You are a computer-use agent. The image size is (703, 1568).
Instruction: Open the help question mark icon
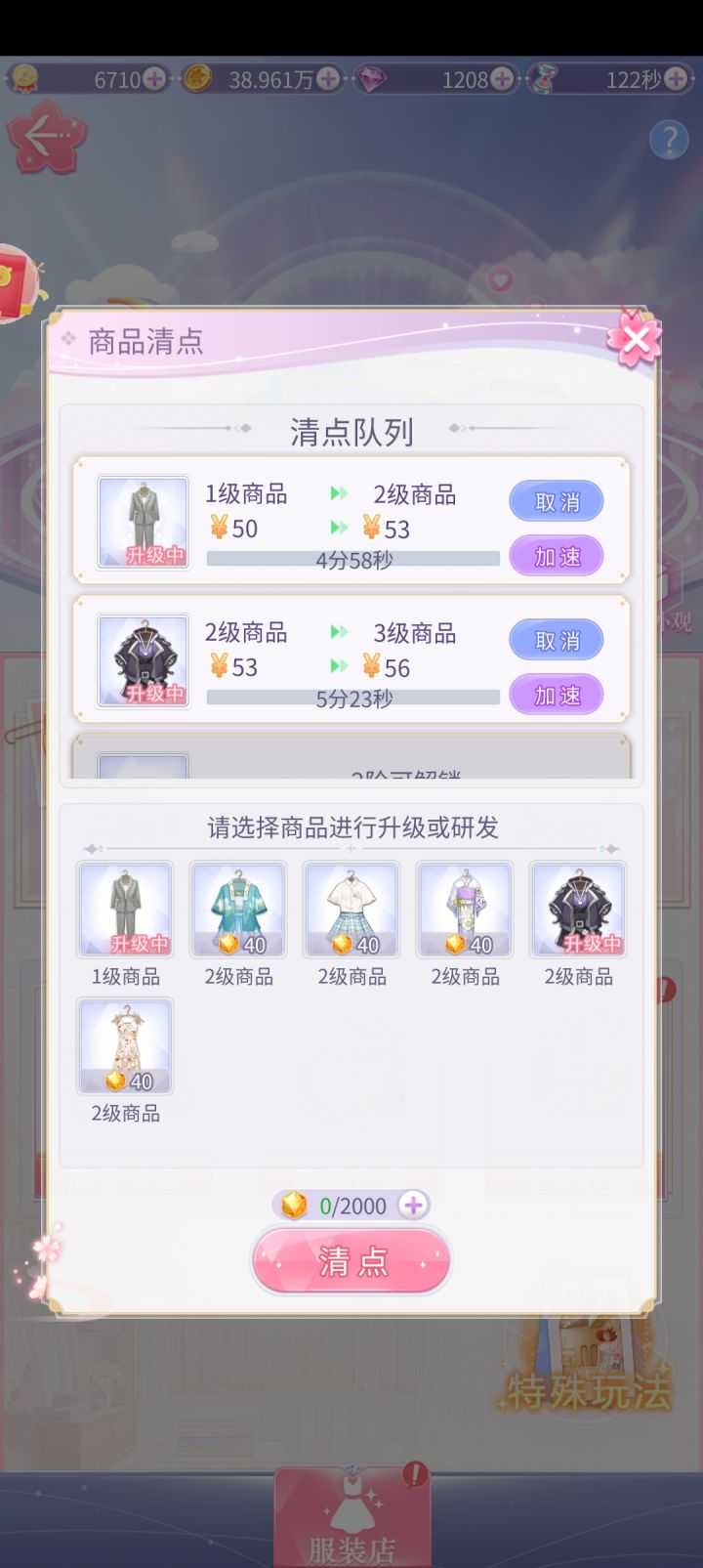pos(670,140)
